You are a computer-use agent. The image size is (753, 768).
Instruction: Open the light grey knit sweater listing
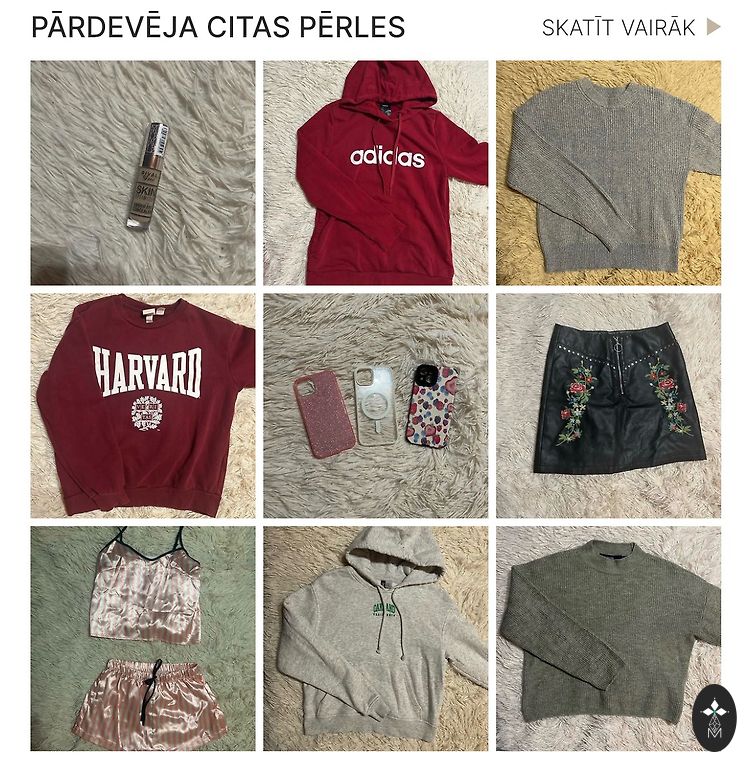click(x=608, y=173)
